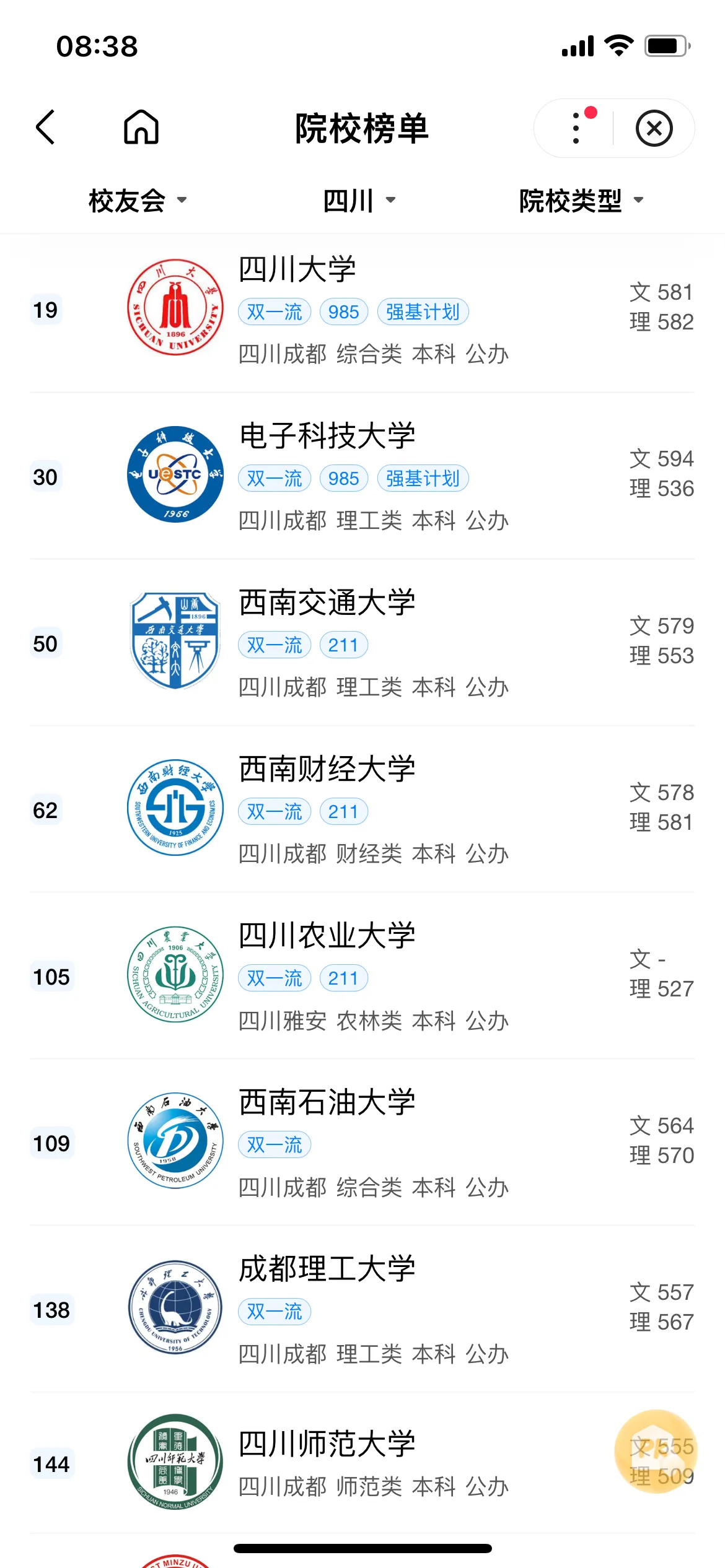725x1568 pixels.
Task: Open the home icon
Action: (x=141, y=128)
